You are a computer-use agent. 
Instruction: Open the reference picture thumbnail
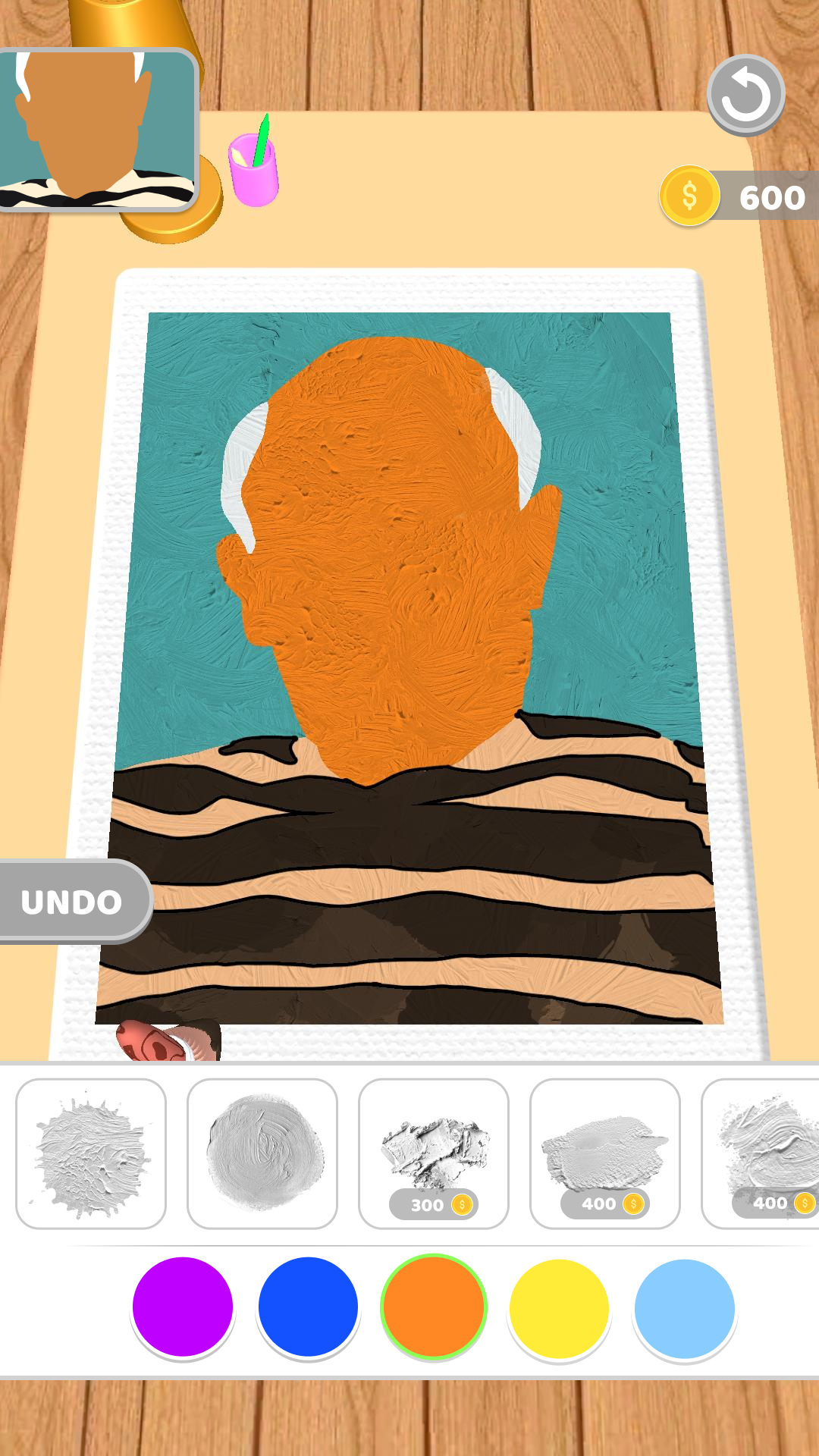click(97, 129)
